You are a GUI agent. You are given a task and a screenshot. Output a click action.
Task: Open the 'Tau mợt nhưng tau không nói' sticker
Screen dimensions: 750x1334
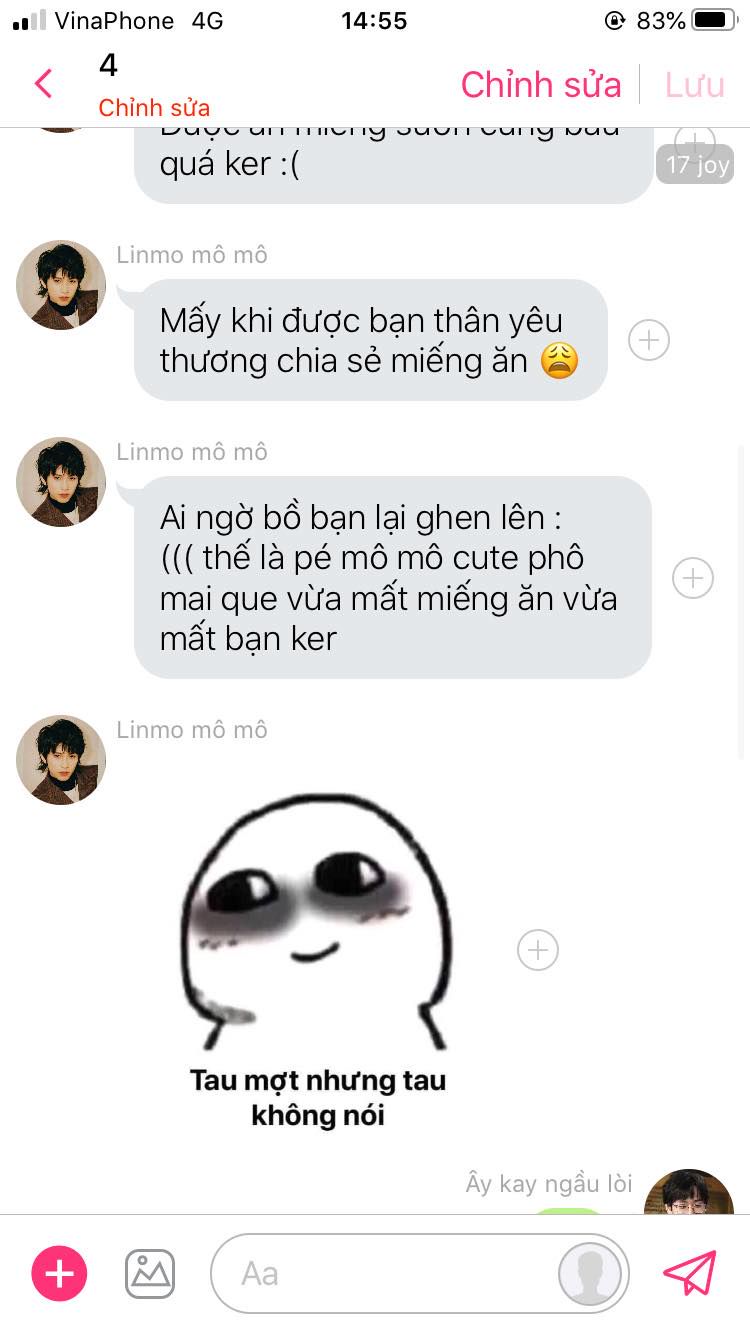(x=317, y=960)
